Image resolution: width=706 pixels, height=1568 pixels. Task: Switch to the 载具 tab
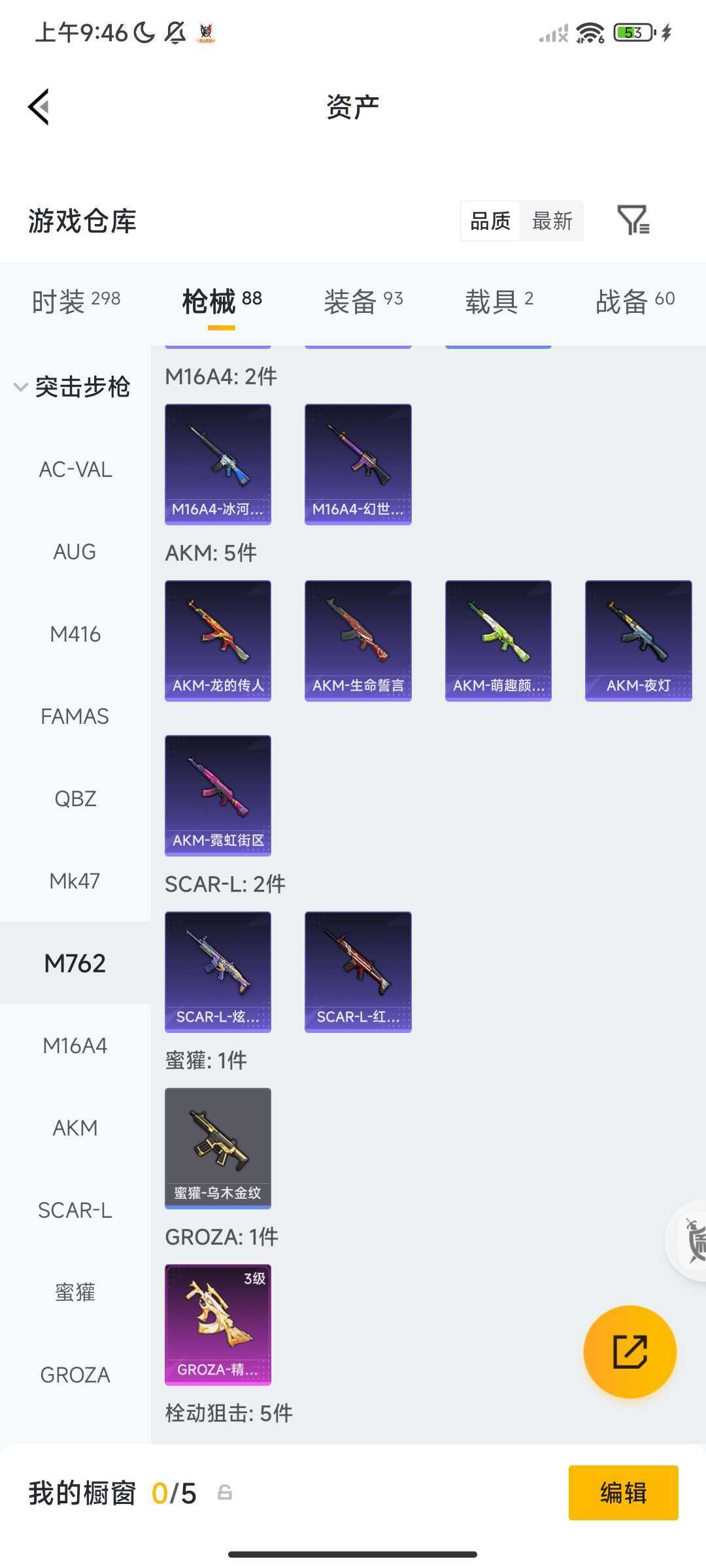coord(499,301)
